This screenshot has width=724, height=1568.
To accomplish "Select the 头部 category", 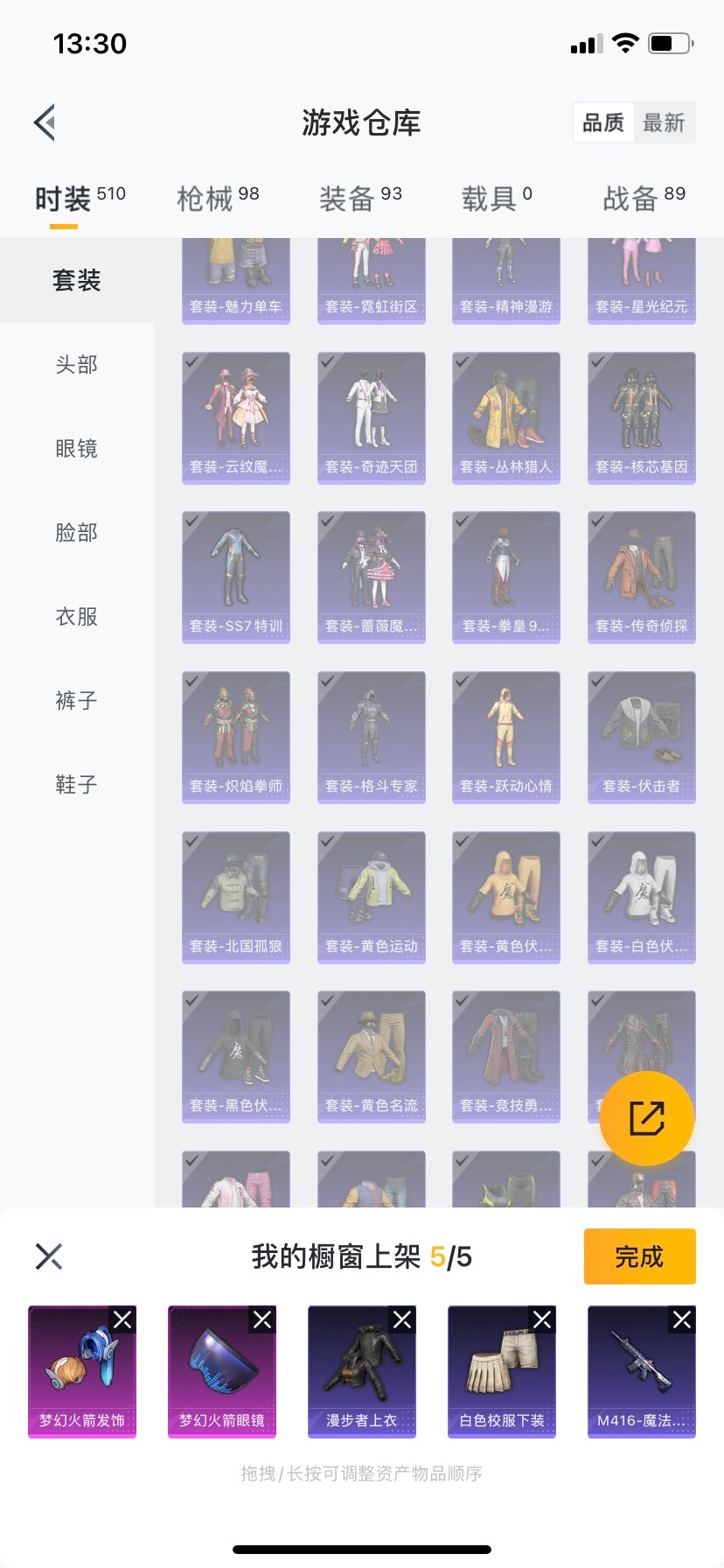I will coord(77,364).
